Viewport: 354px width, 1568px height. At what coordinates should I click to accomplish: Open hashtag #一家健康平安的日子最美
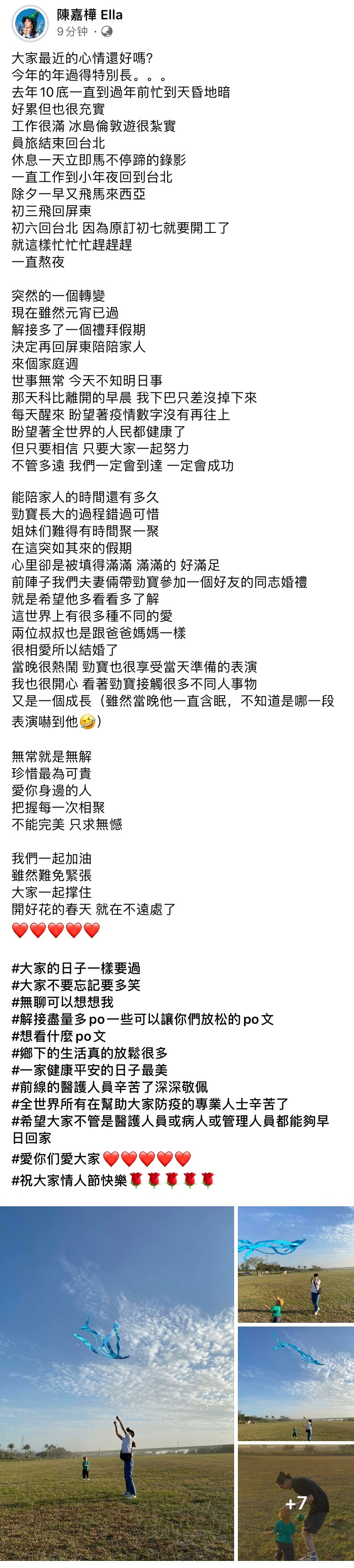[90, 1070]
